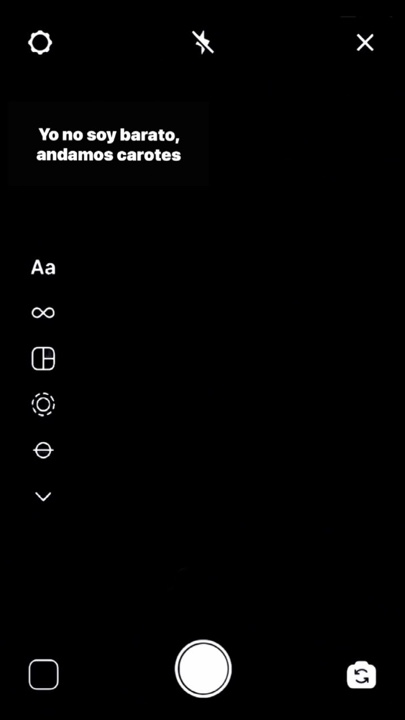The width and height of the screenshot is (405, 720).
Task: Select the dashed-circle hands-free option
Action: pyautogui.click(x=43, y=405)
